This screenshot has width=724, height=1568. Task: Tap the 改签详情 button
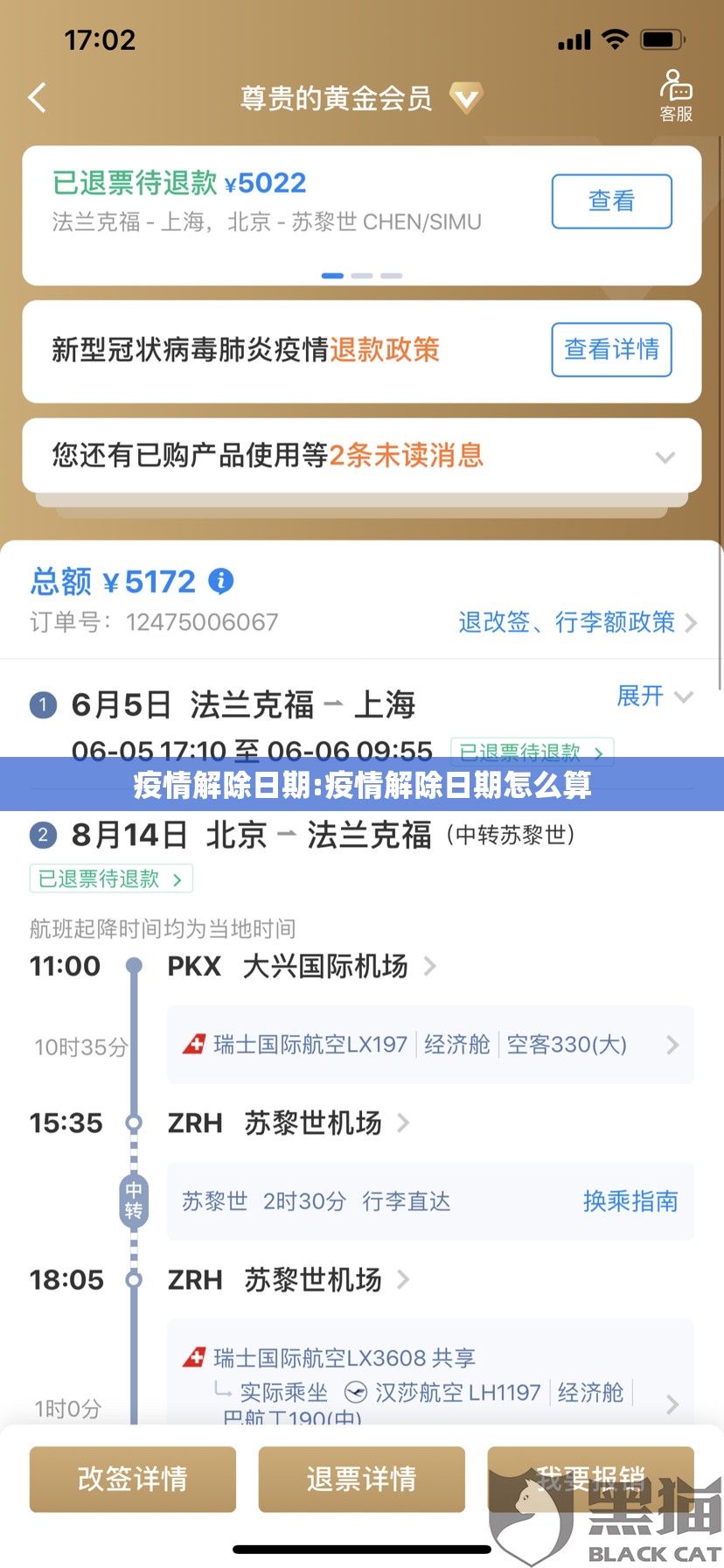[133, 1479]
